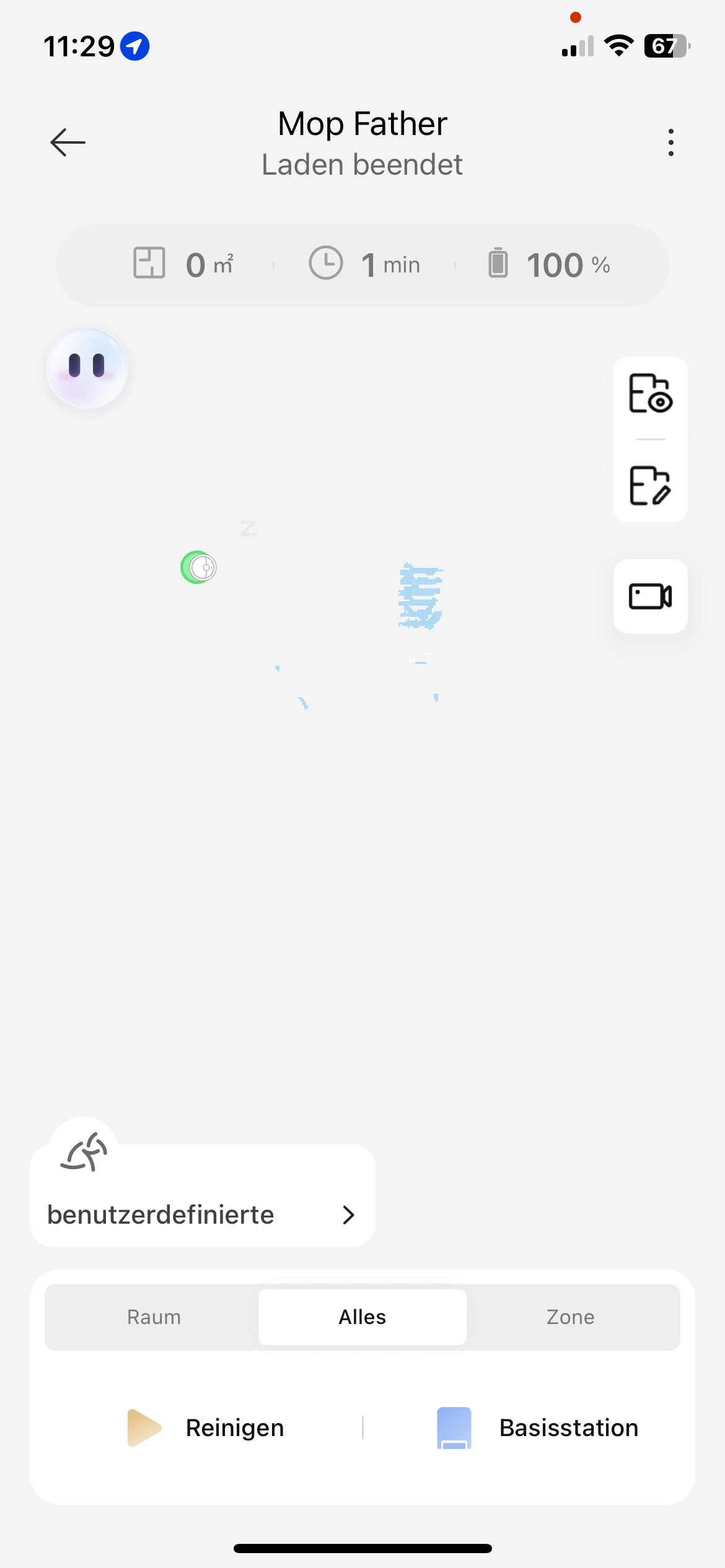Viewport: 725px width, 1568px height.
Task: Go back using the arrow icon
Action: (x=68, y=142)
